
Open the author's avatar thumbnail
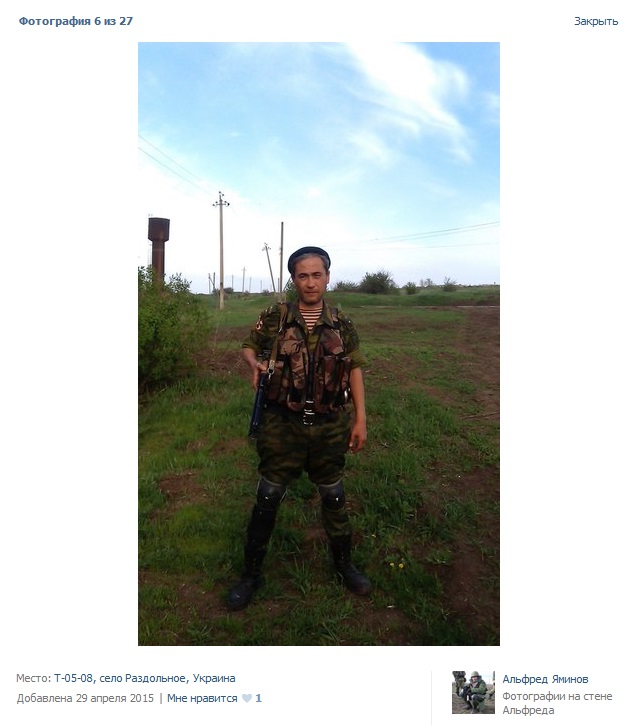472,692
